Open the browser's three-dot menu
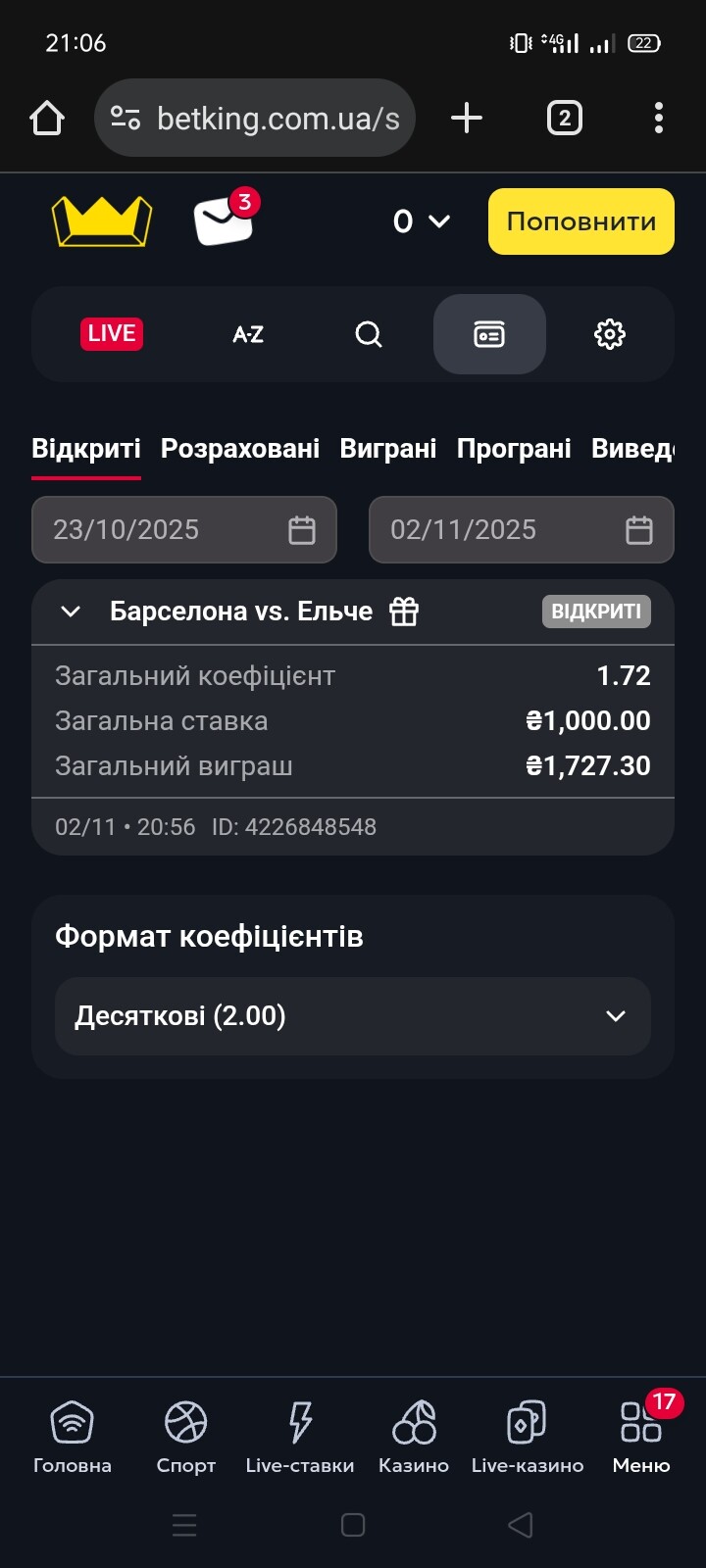 click(x=659, y=118)
